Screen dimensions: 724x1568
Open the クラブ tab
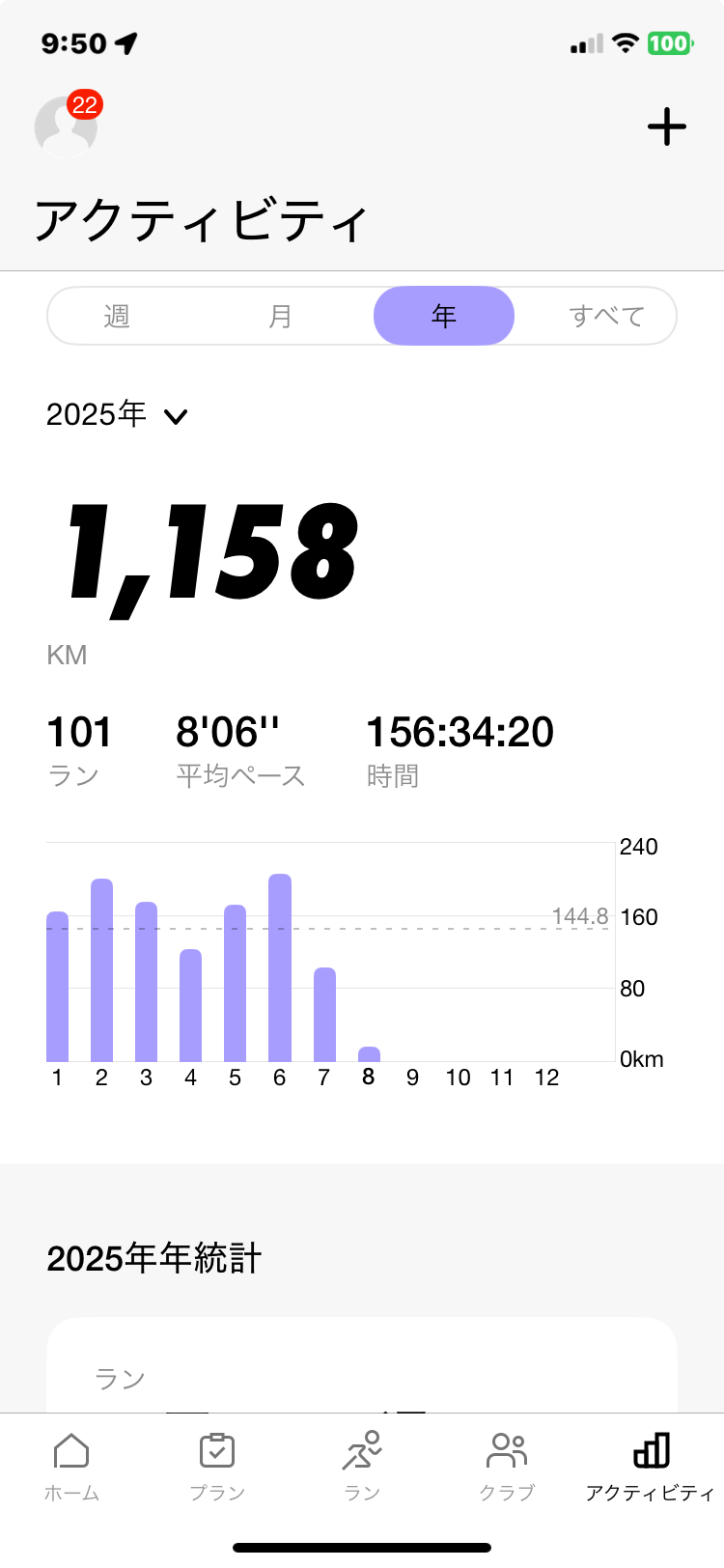coord(507,1468)
